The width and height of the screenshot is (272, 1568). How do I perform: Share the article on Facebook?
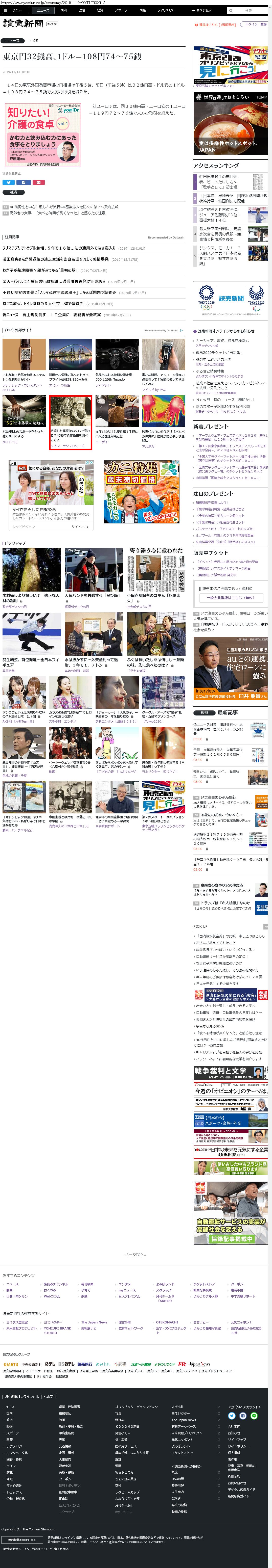(23, 182)
